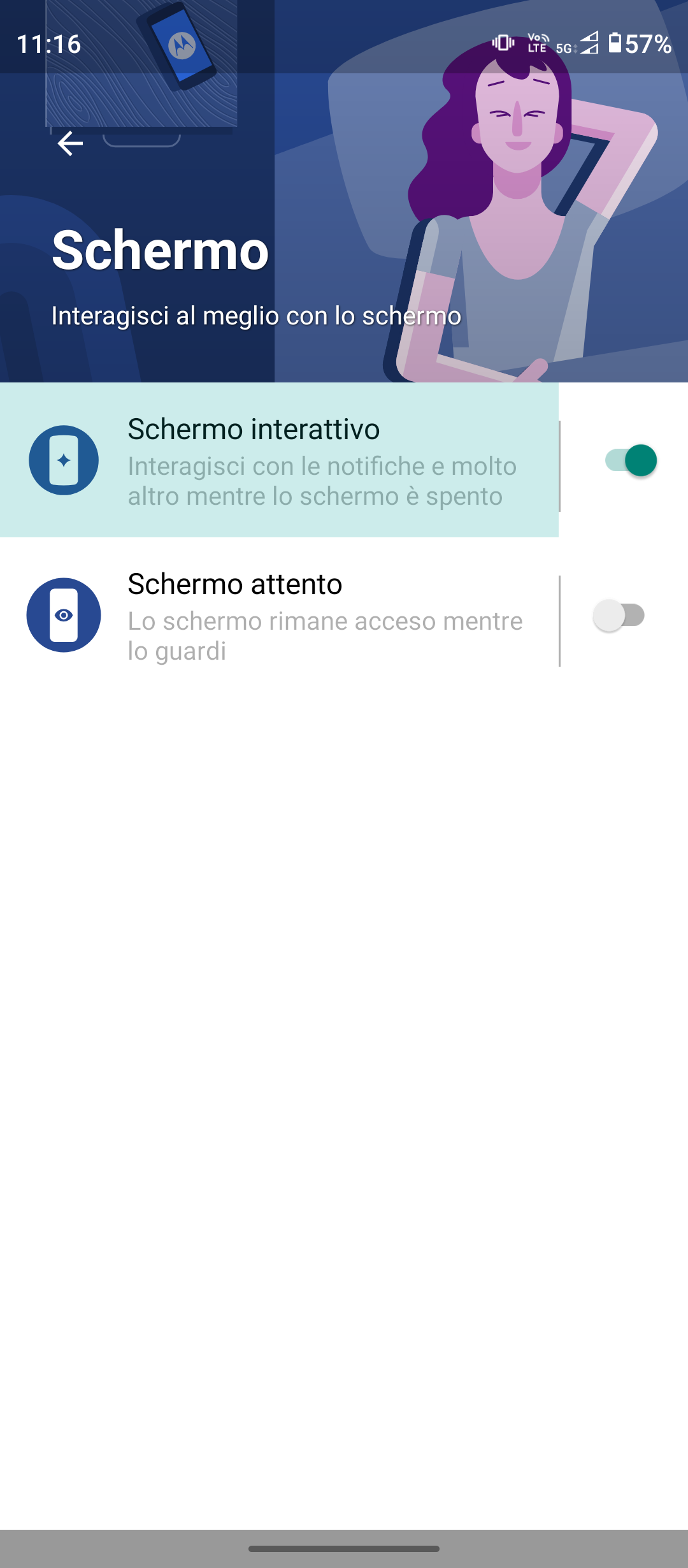Enable the Schermo attento switch
The height and width of the screenshot is (1568, 688).
pyautogui.click(x=619, y=616)
